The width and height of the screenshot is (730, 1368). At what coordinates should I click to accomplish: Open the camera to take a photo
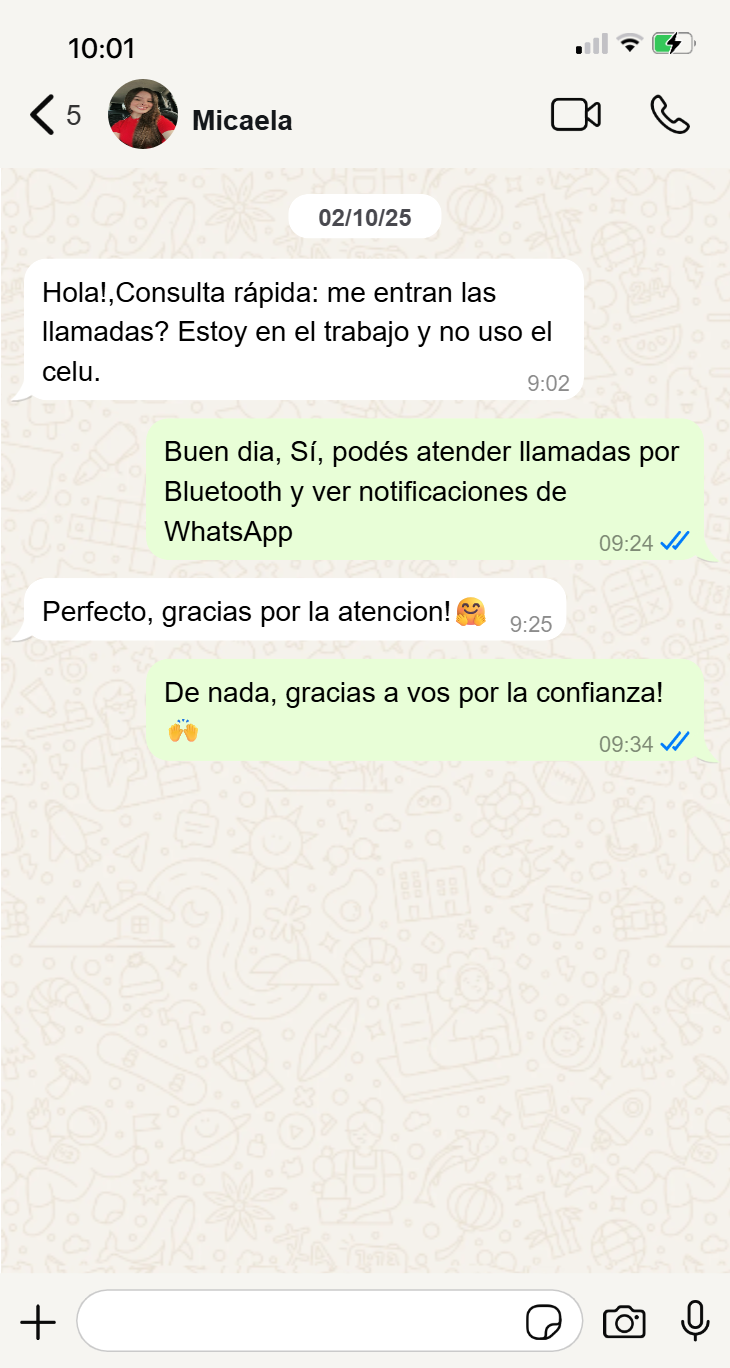[624, 1322]
